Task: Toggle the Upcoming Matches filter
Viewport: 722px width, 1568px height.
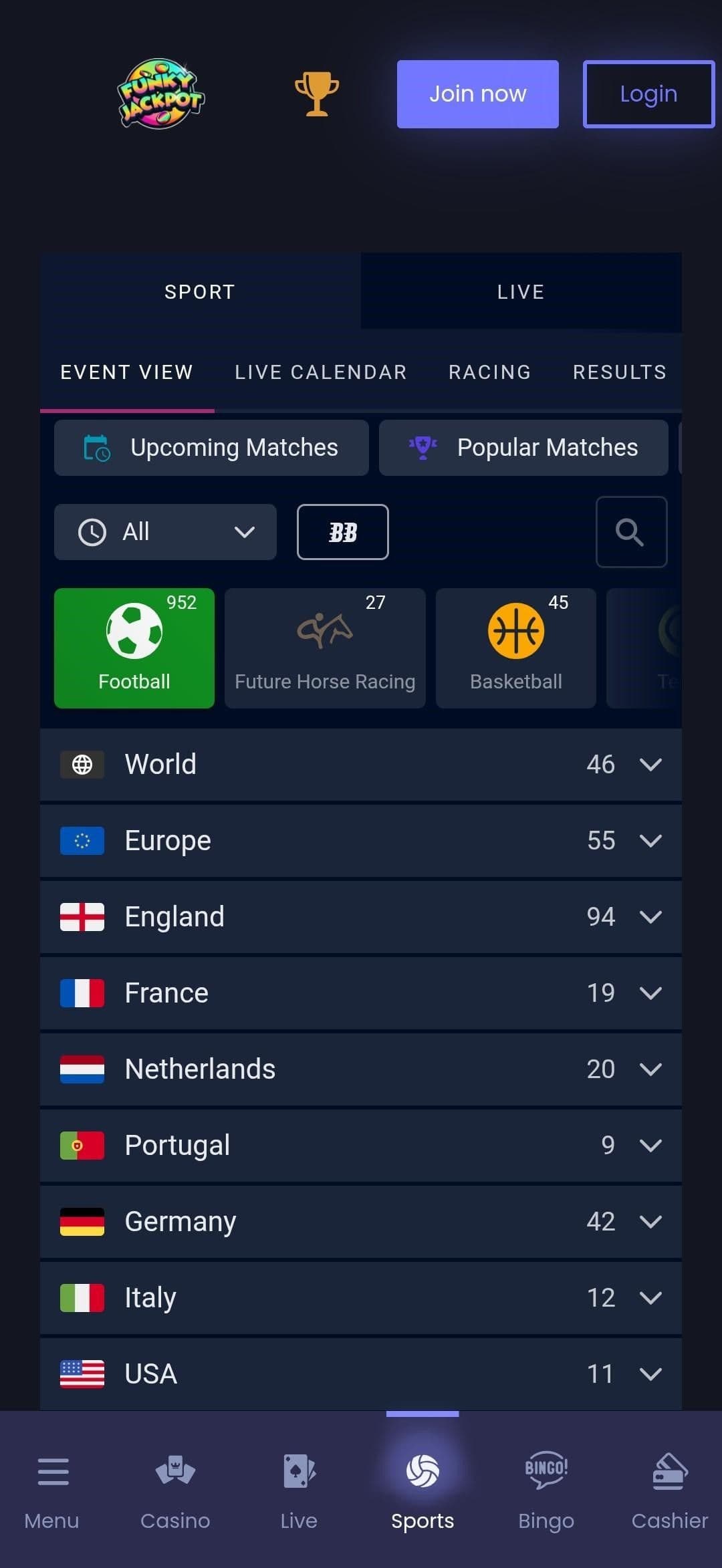Action: pos(211,448)
